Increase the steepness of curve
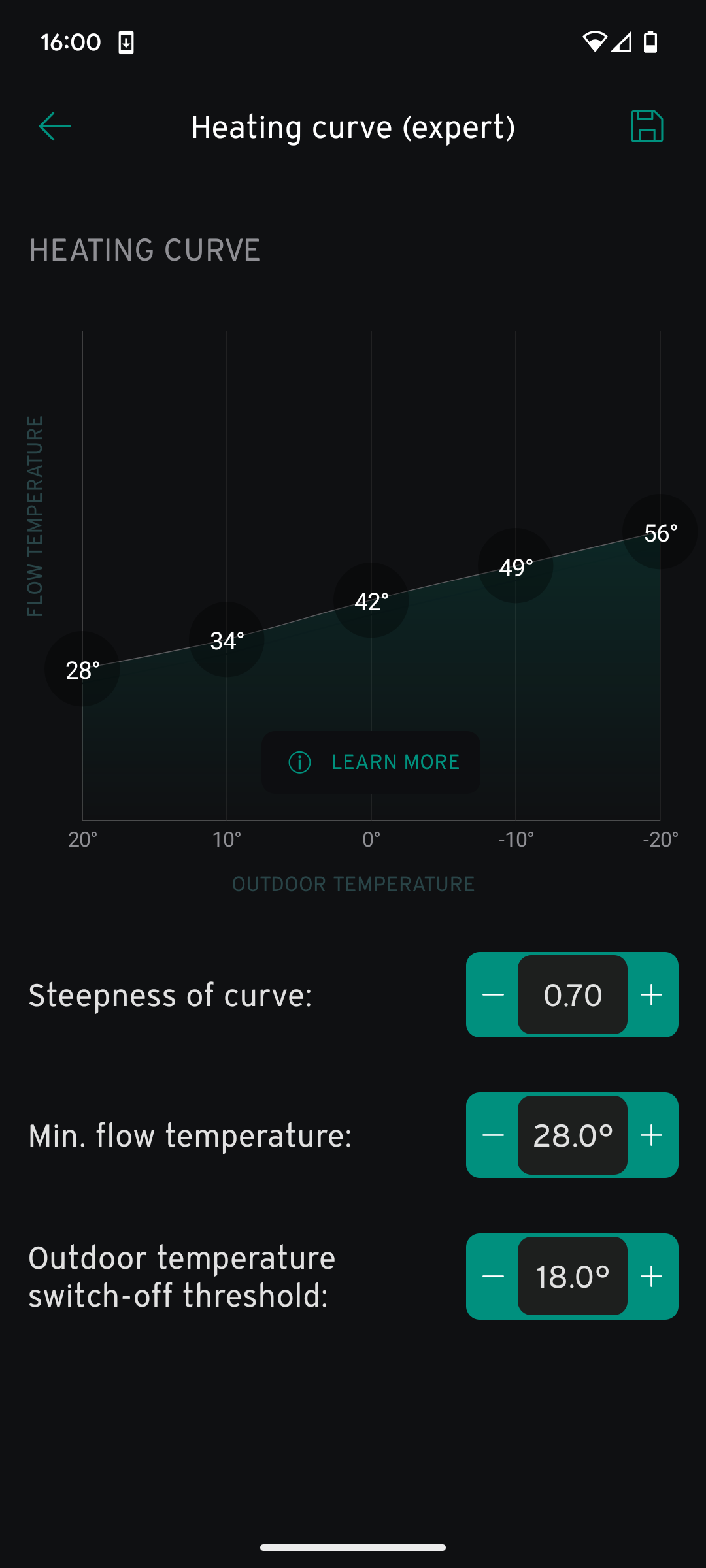Screen dimensions: 706x1568 coord(652,995)
